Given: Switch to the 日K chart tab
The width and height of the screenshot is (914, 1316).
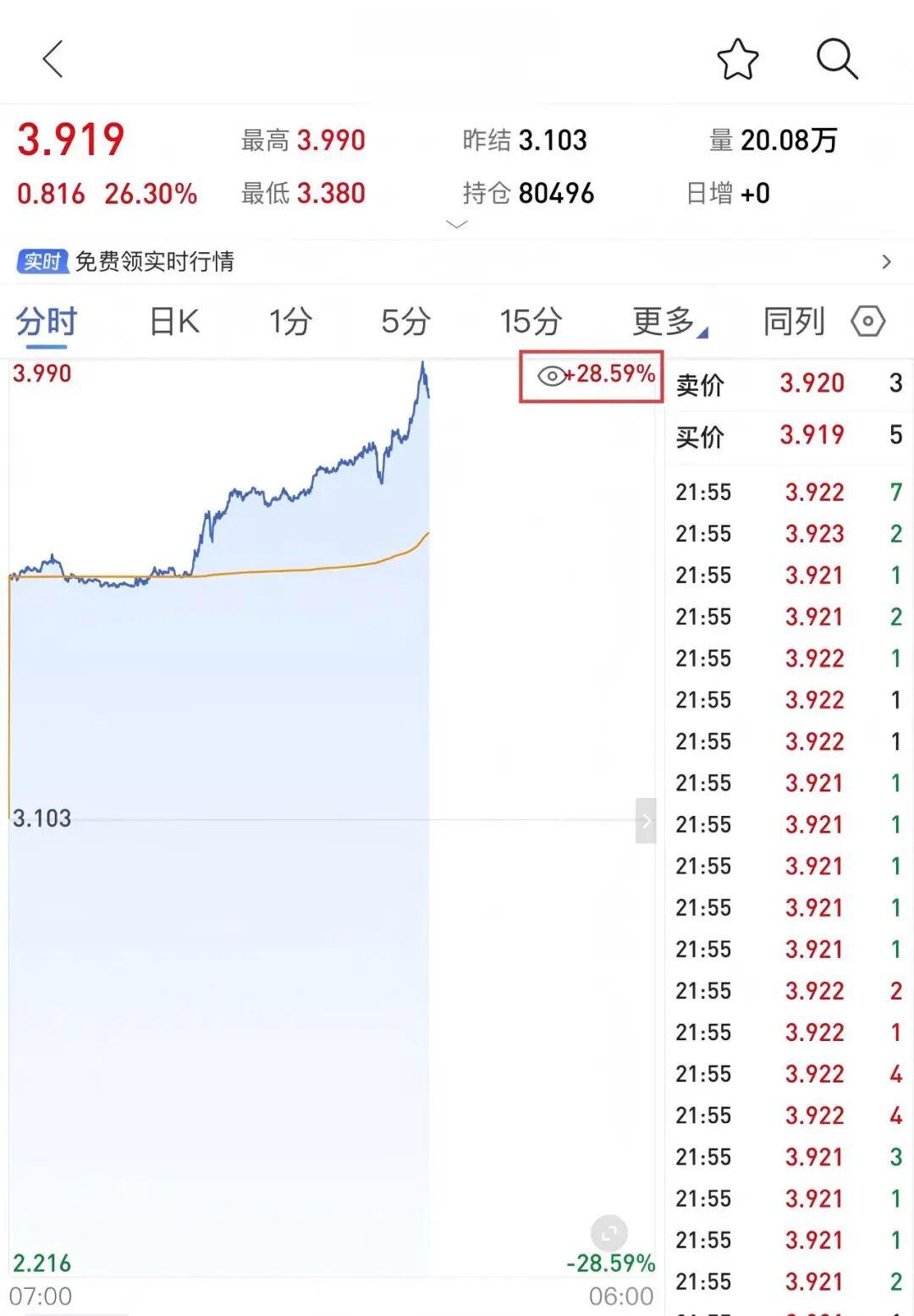Looking at the screenshot, I should coord(174,322).
